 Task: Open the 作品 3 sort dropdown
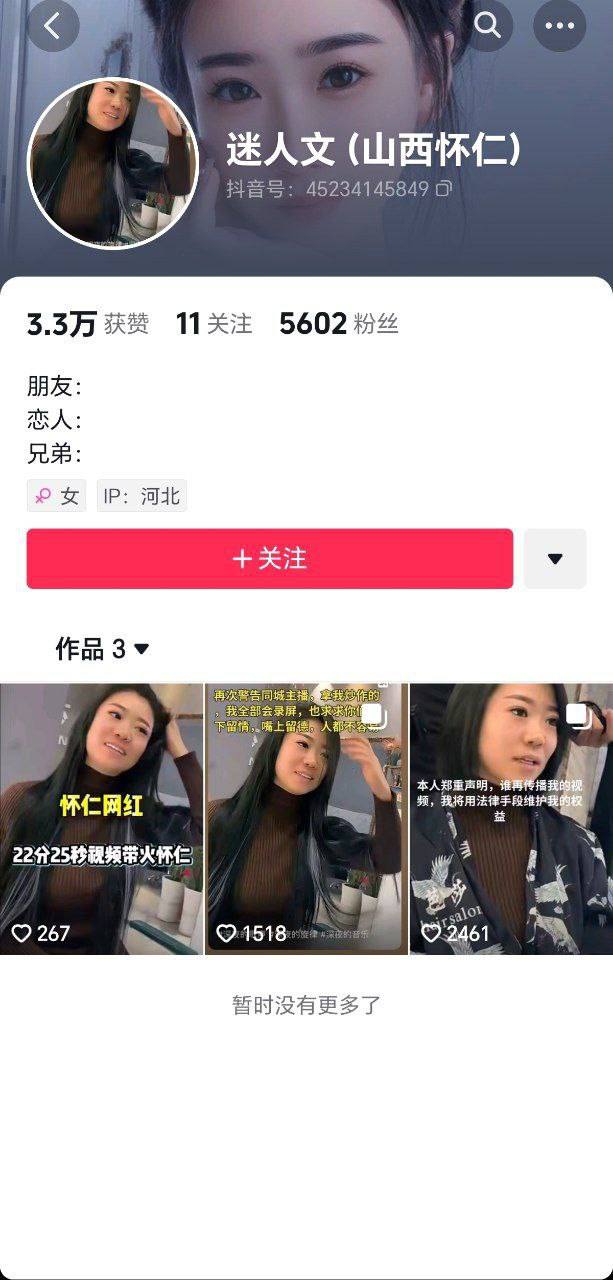102,649
